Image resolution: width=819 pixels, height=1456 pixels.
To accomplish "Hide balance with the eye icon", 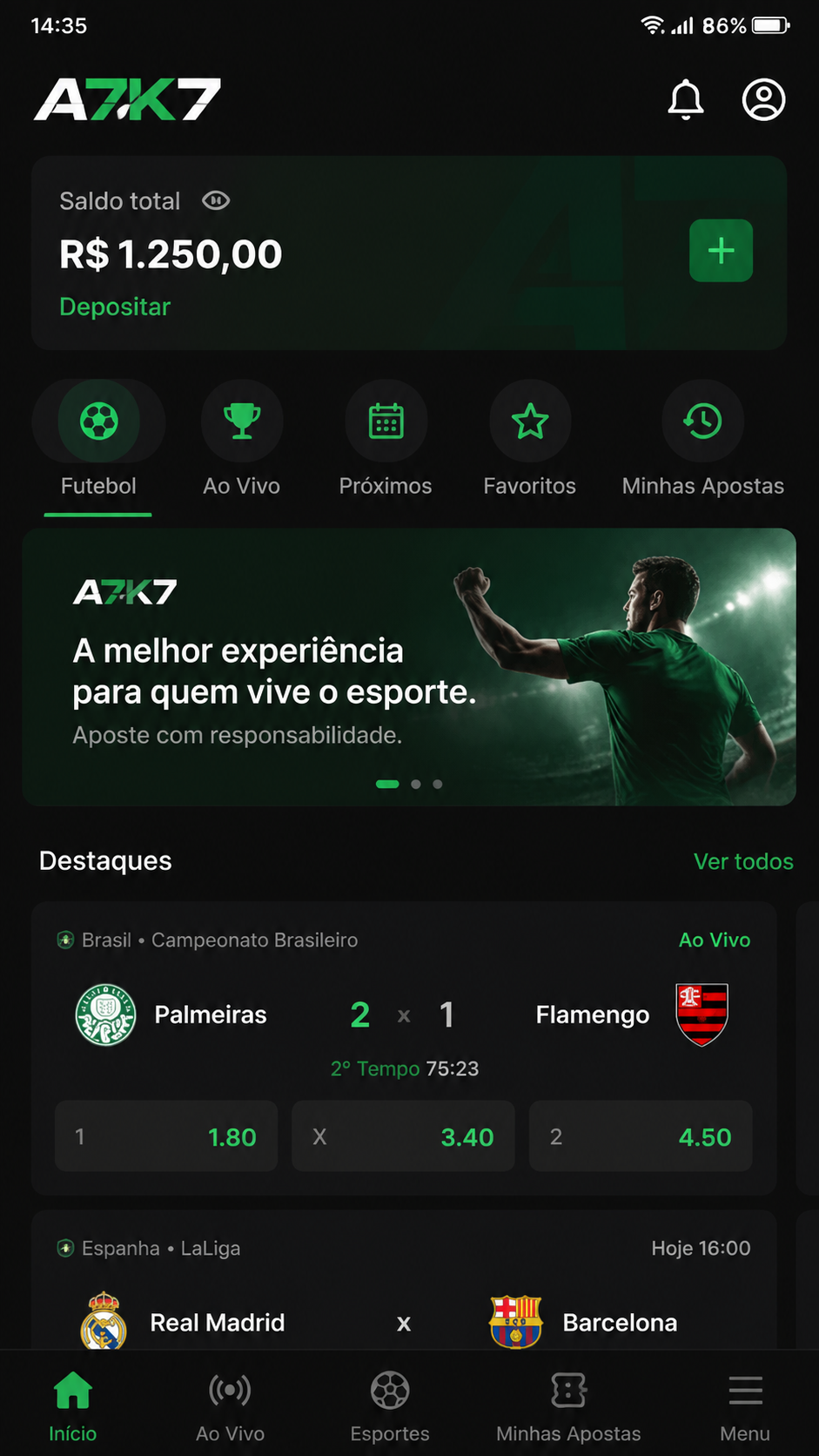I will [216, 201].
